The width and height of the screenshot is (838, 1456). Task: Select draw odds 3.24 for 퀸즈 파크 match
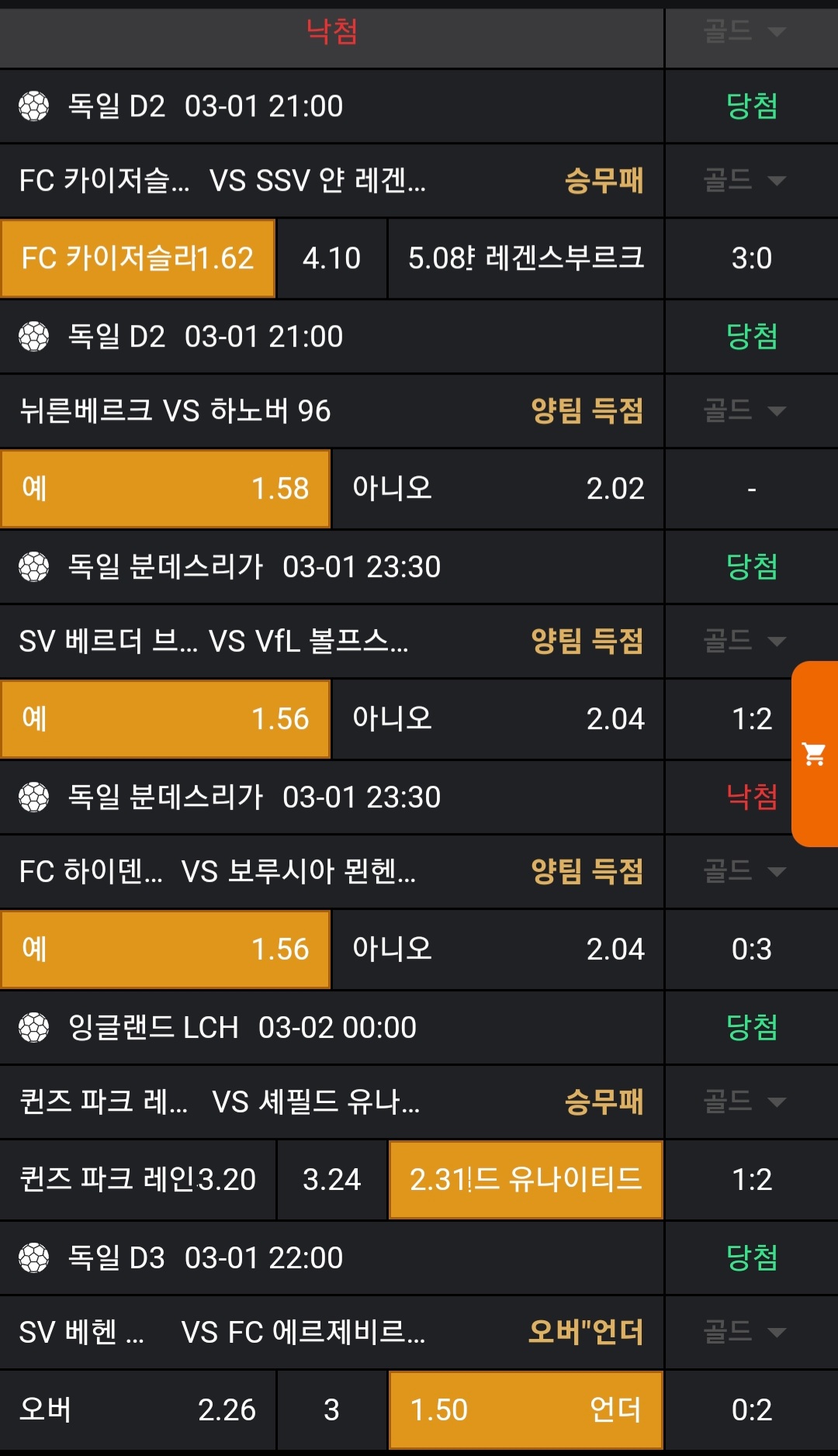(x=331, y=1180)
